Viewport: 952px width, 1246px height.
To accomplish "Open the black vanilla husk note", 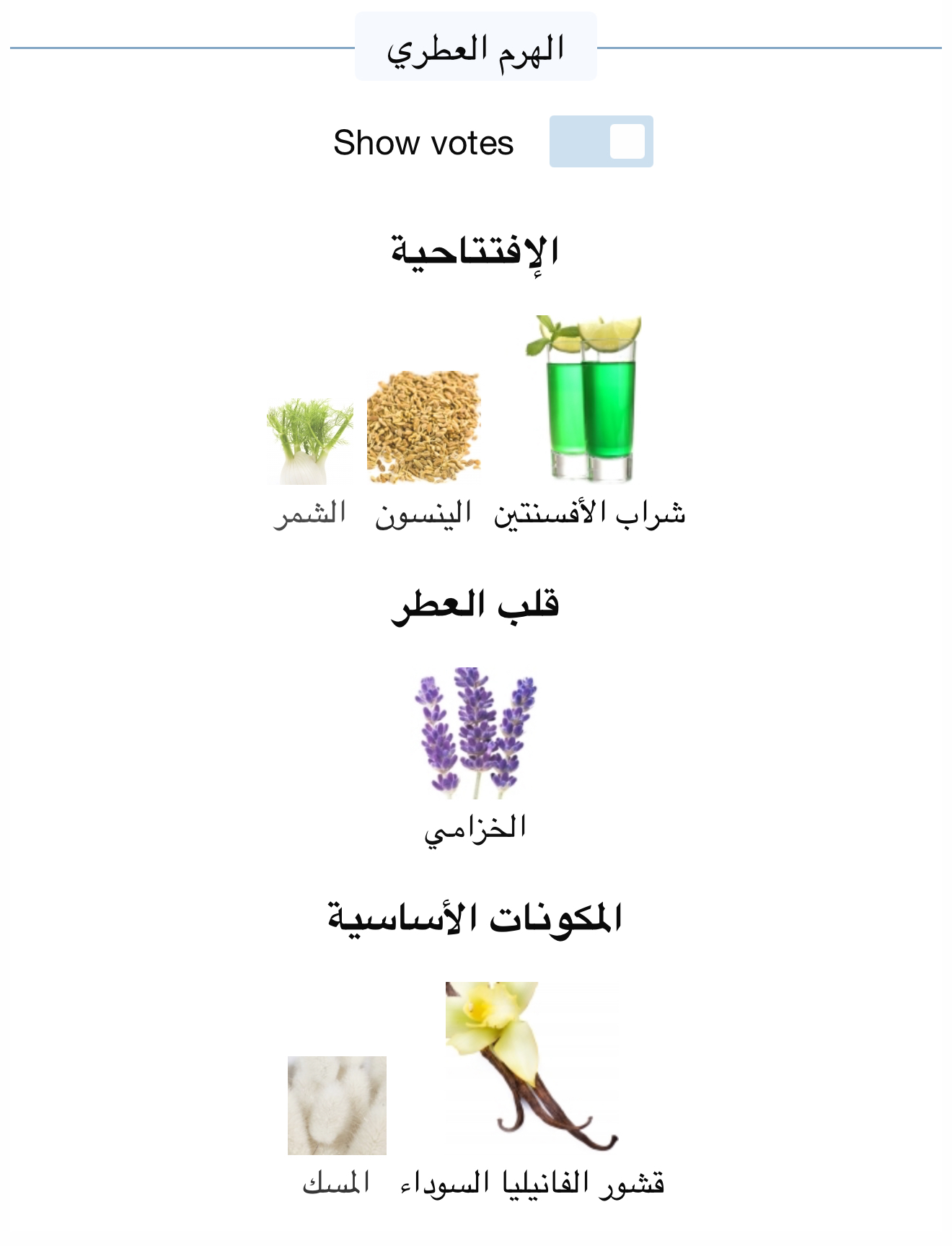I will coord(532,1066).
